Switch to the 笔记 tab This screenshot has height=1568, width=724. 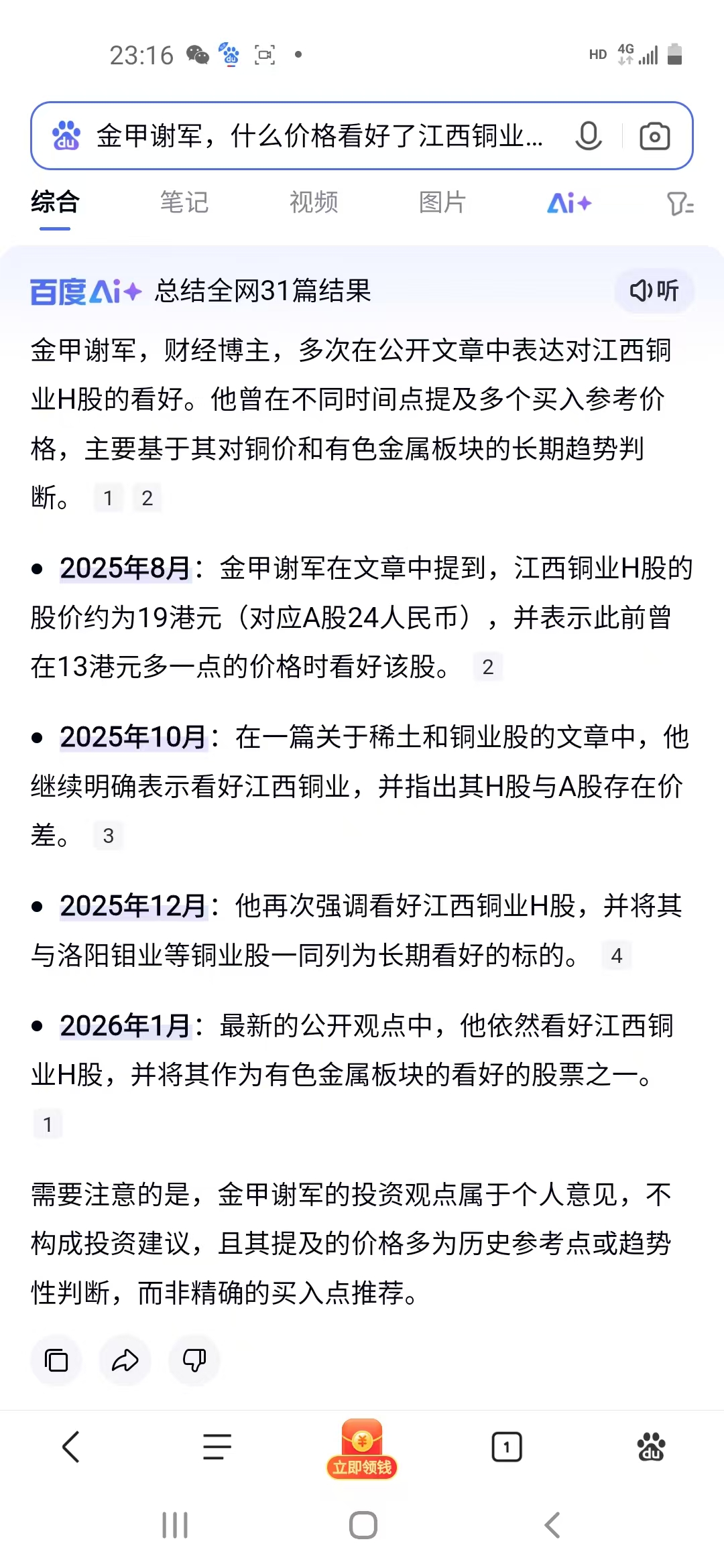[184, 202]
